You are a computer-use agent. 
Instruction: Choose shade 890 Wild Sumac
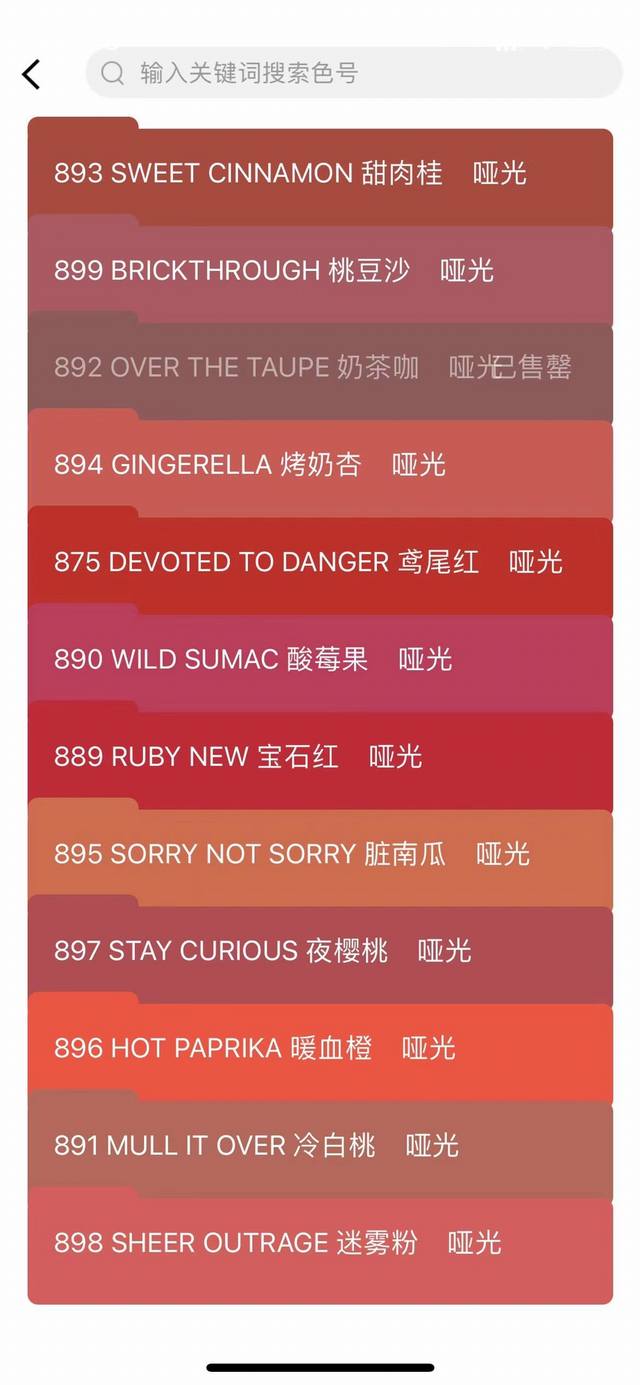pyautogui.click(x=320, y=659)
